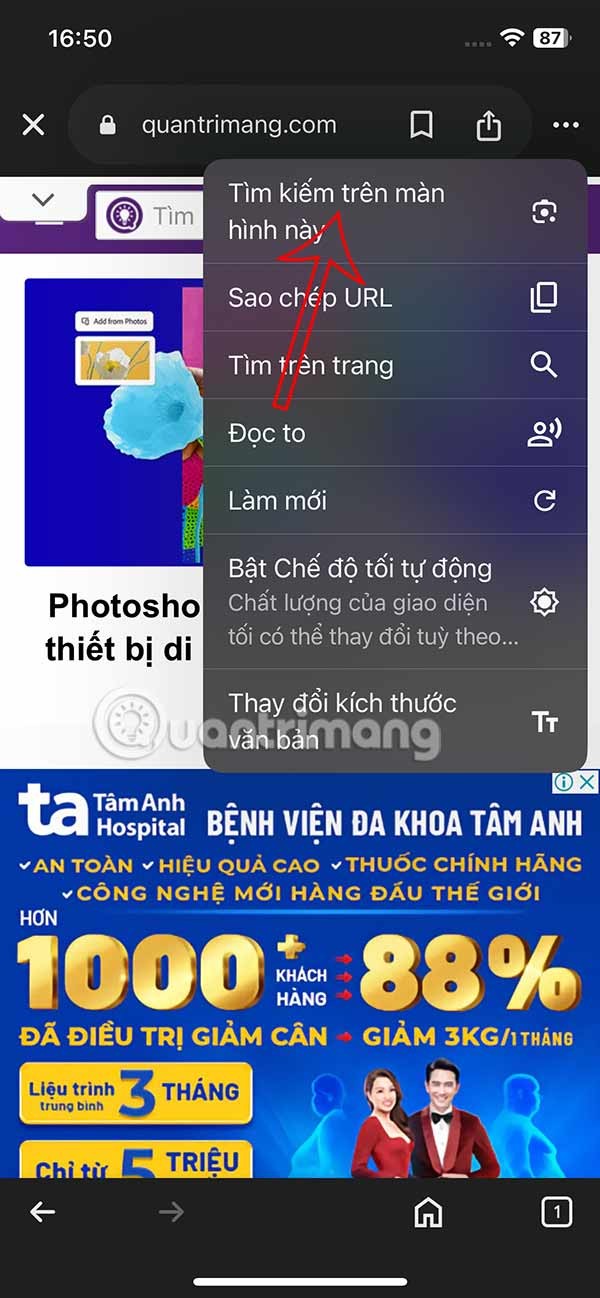Dismiss the ad with its X
The height and width of the screenshot is (1298, 600).
tap(588, 781)
